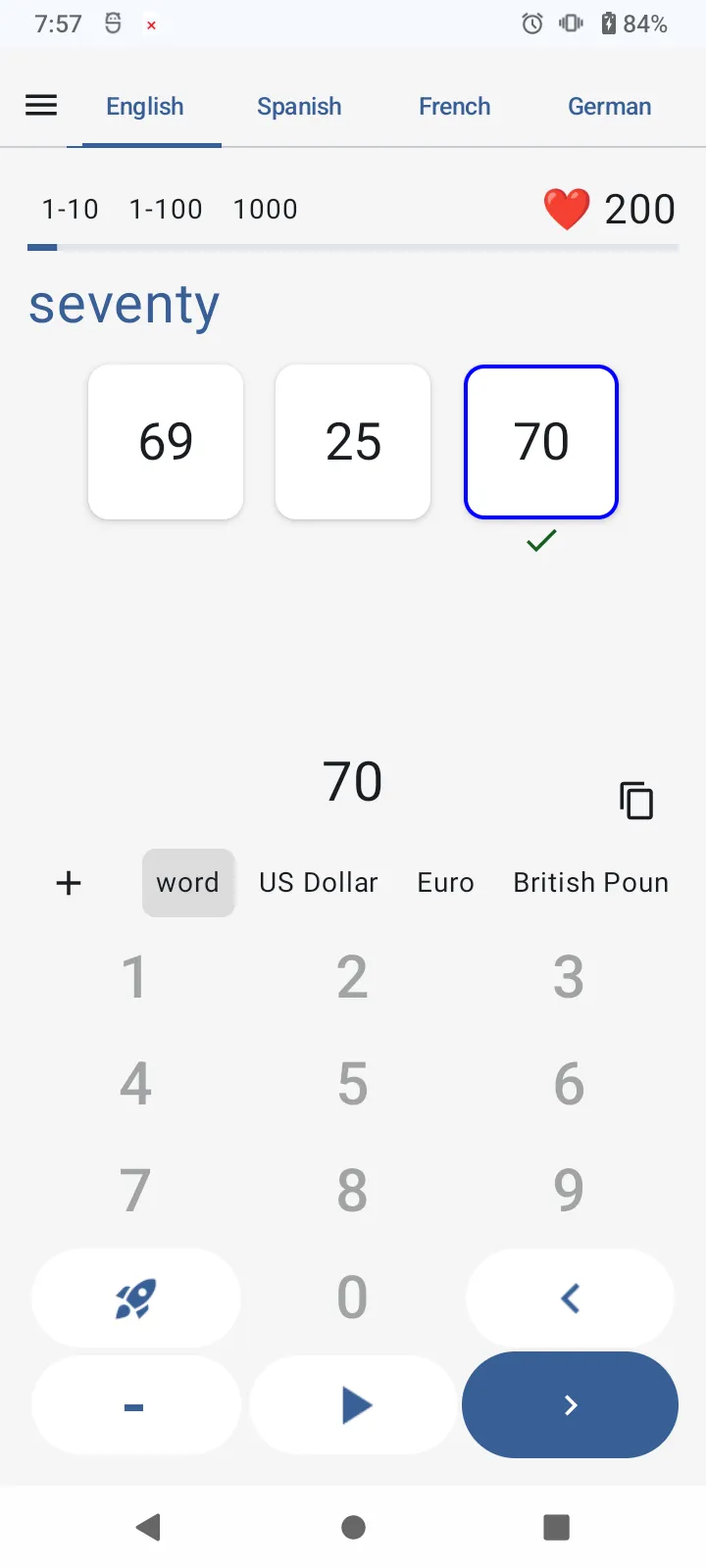Tap the plus icon beside word
706x1568 pixels.
69,883
